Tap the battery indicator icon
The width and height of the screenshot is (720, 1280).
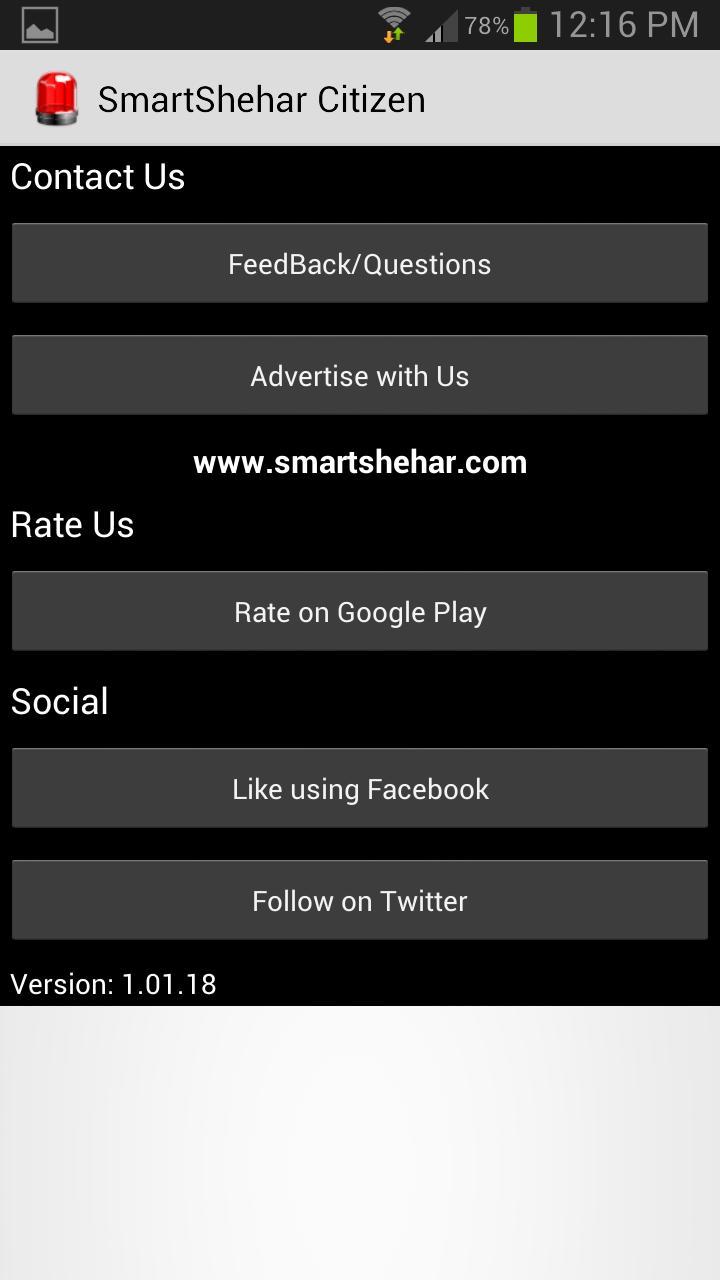[528, 24]
